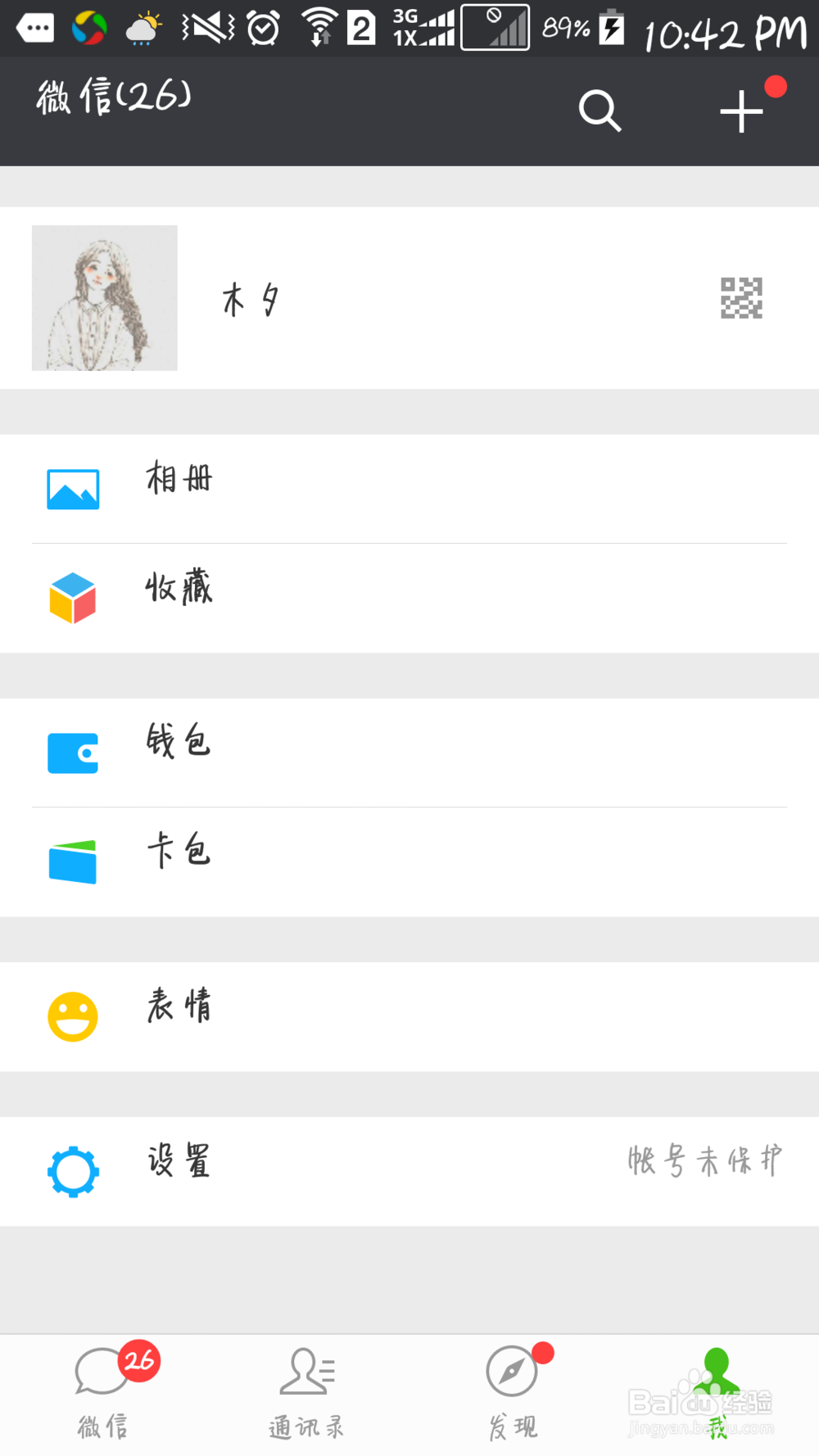Open the 钱包 (Wallet) icon

click(x=73, y=752)
